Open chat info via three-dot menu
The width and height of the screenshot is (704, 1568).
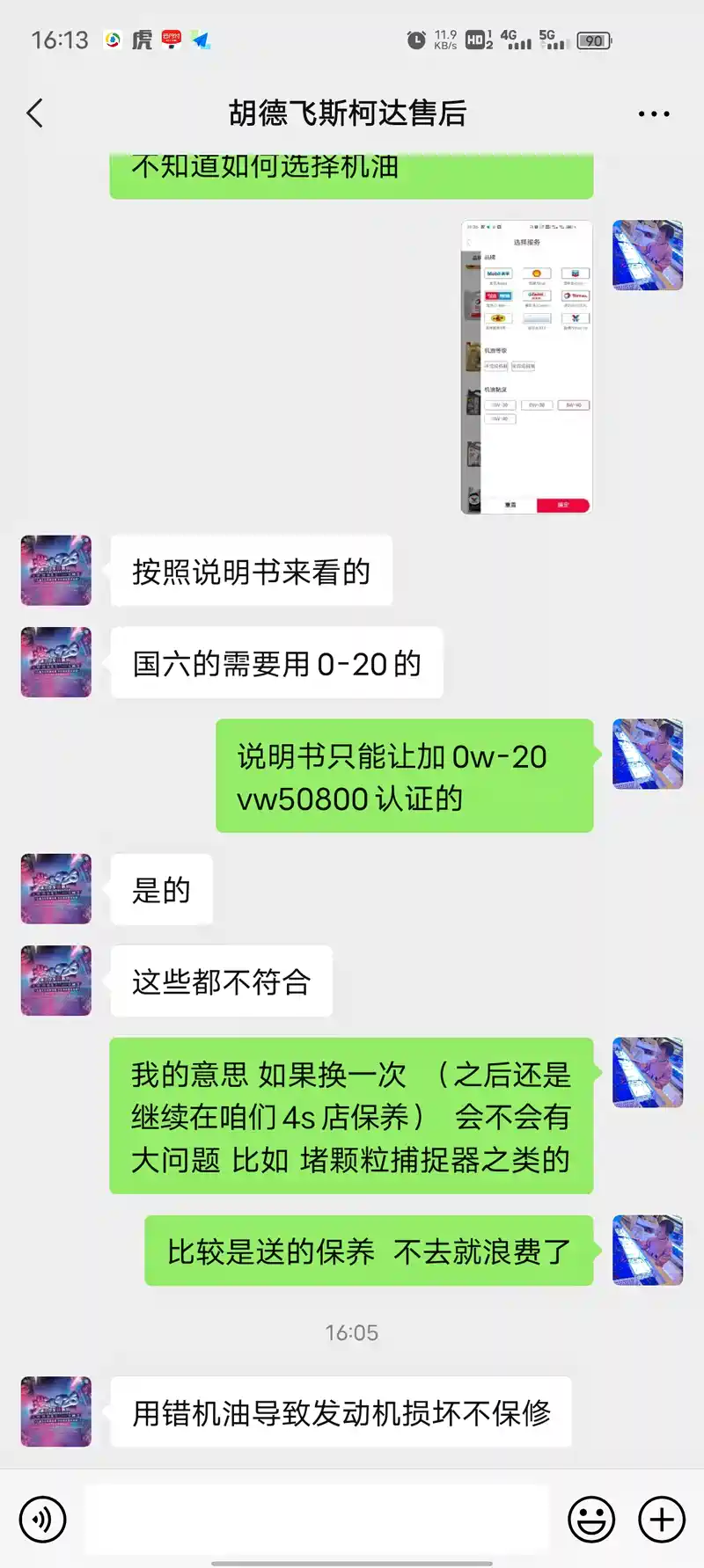(x=653, y=114)
